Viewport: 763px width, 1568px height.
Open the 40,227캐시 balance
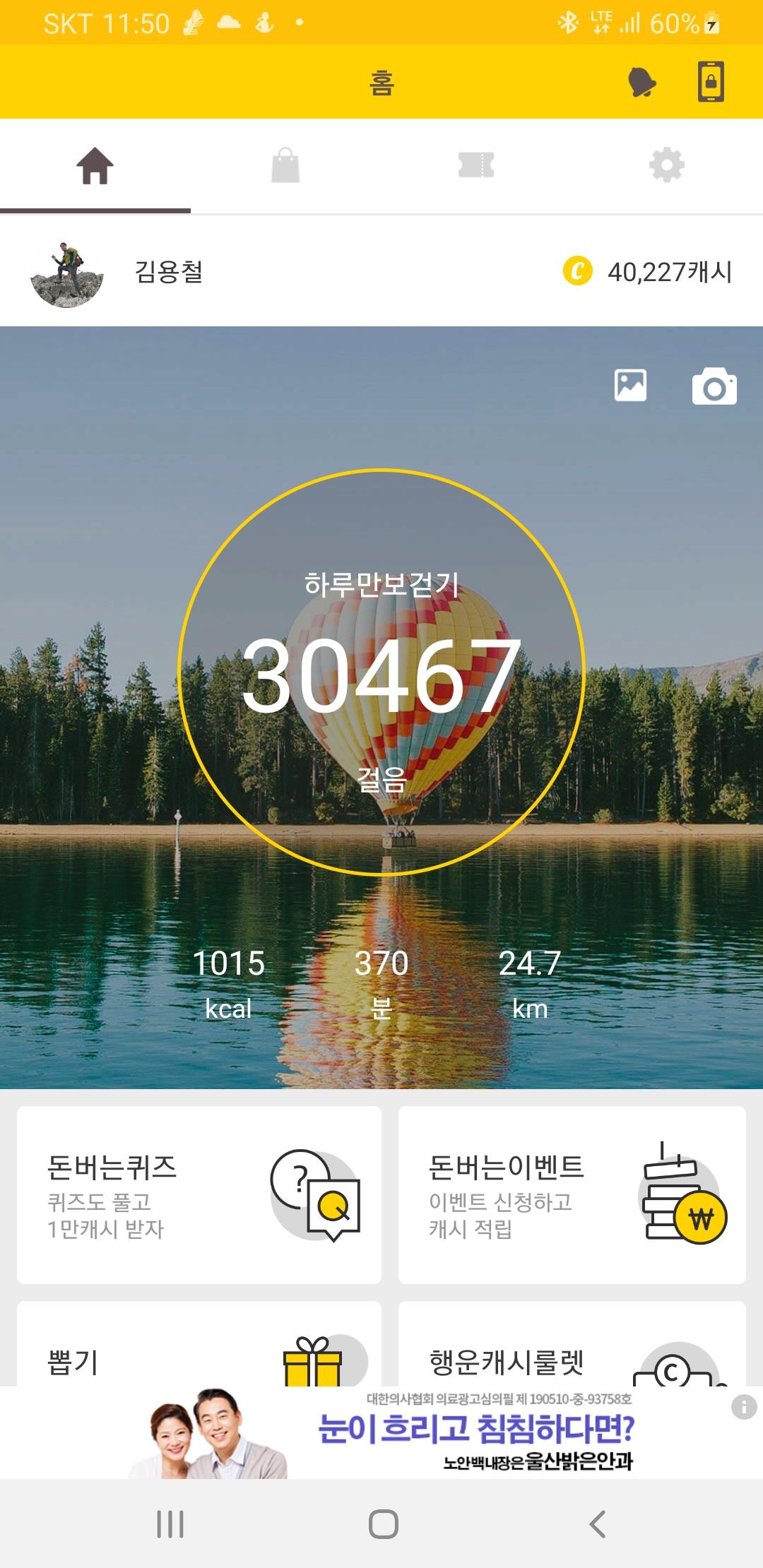649,272
